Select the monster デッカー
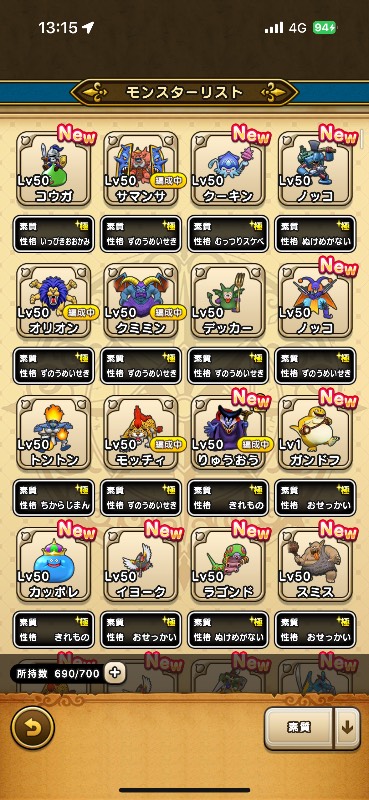This screenshot has height=800, width=369. point(228,301)
